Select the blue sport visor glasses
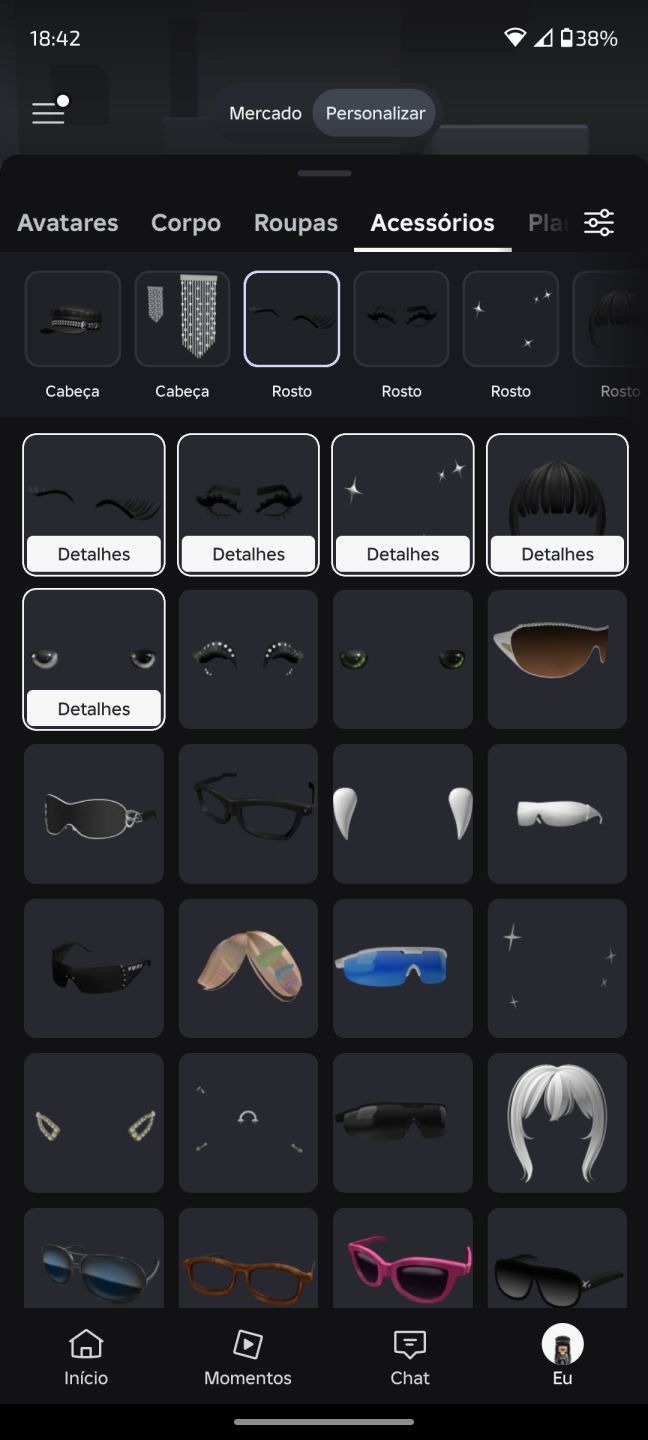The height and width of the screenshot is (1440, 648). 403,968
